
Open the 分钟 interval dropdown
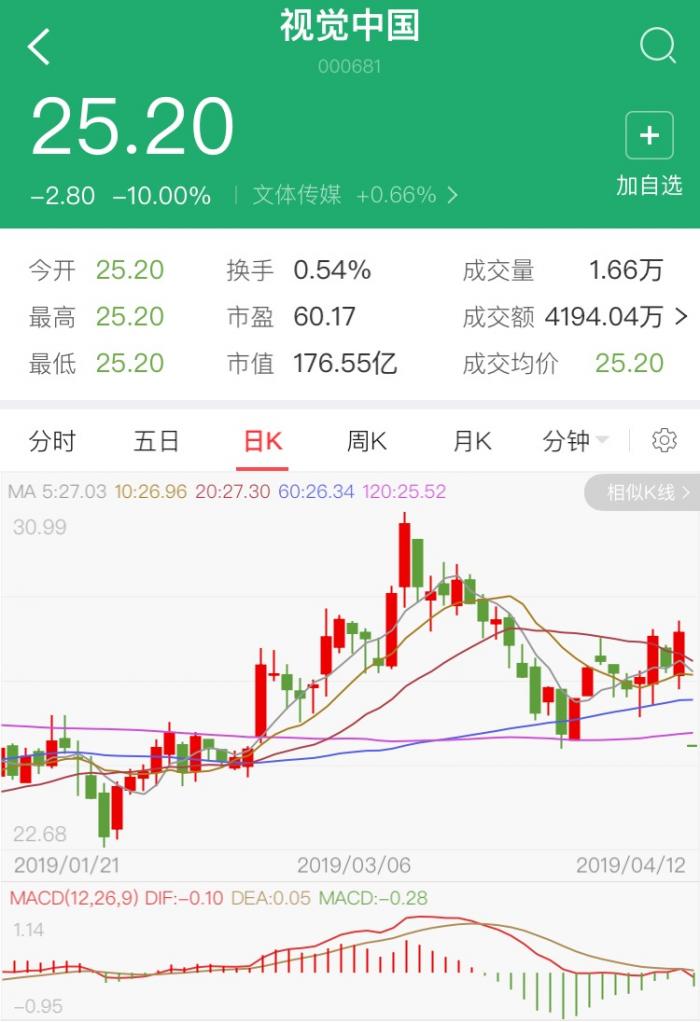point(576,441)
